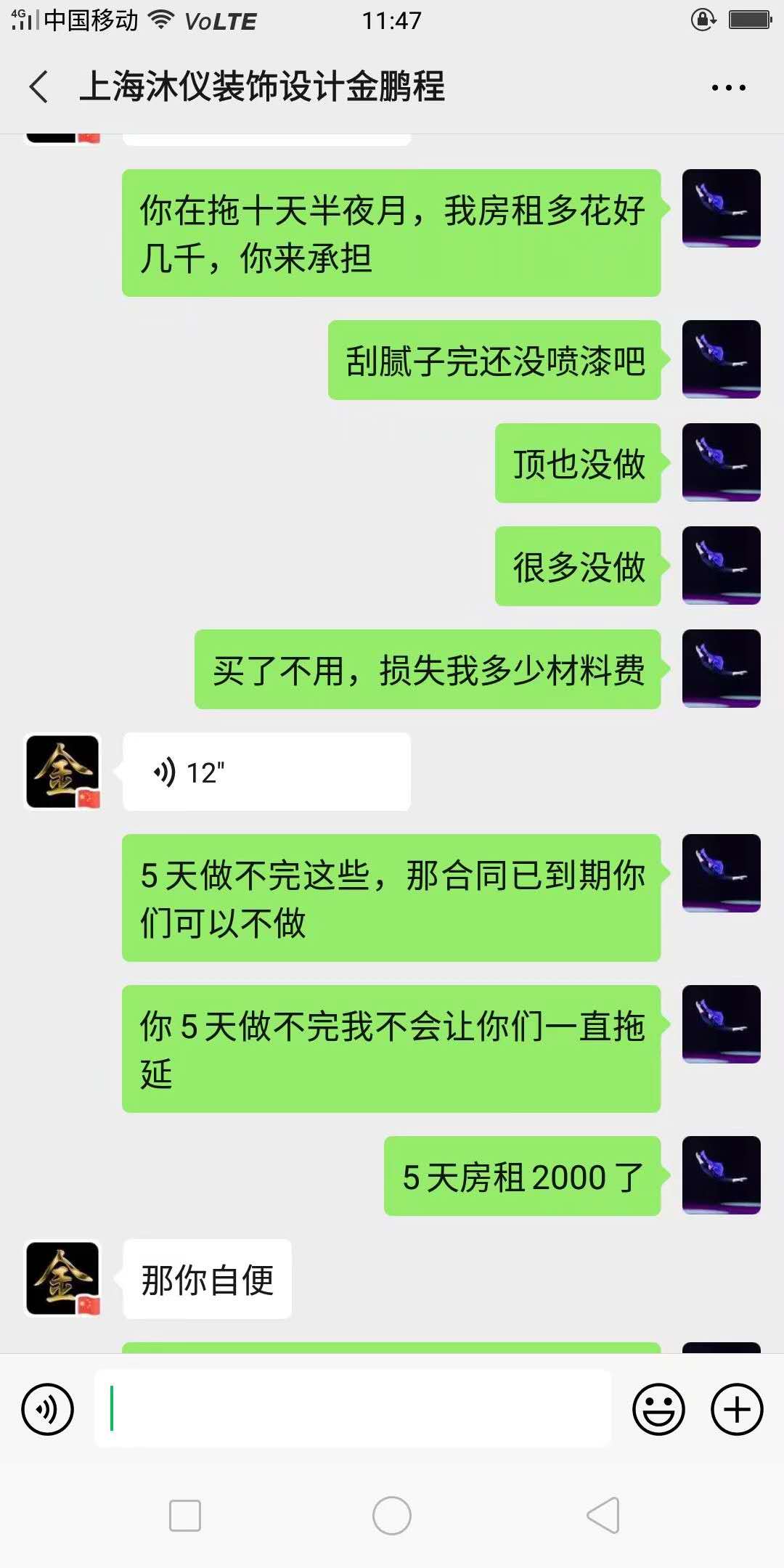Image resolution: width=784 pixels, height=1568 pixels.
Task: Switch to voice input mode
Action: point(48,1409)
